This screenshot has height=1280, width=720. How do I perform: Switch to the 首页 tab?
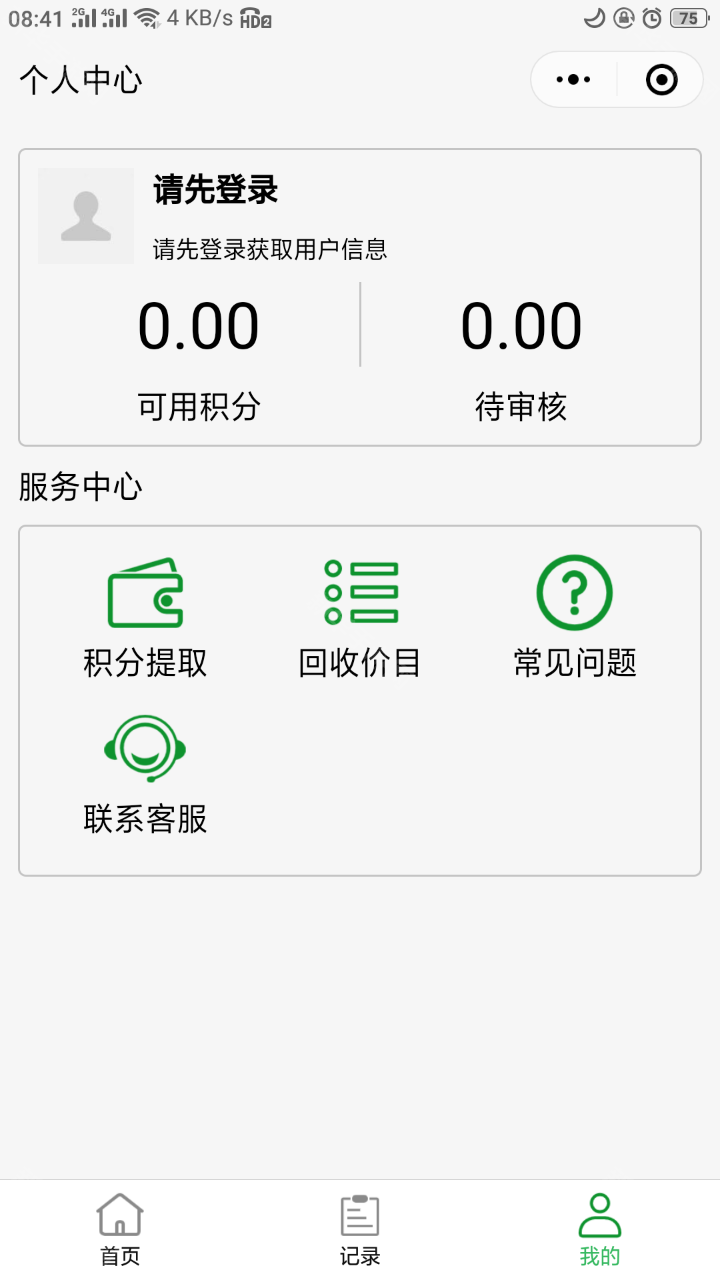click(x=120, y=1230)
